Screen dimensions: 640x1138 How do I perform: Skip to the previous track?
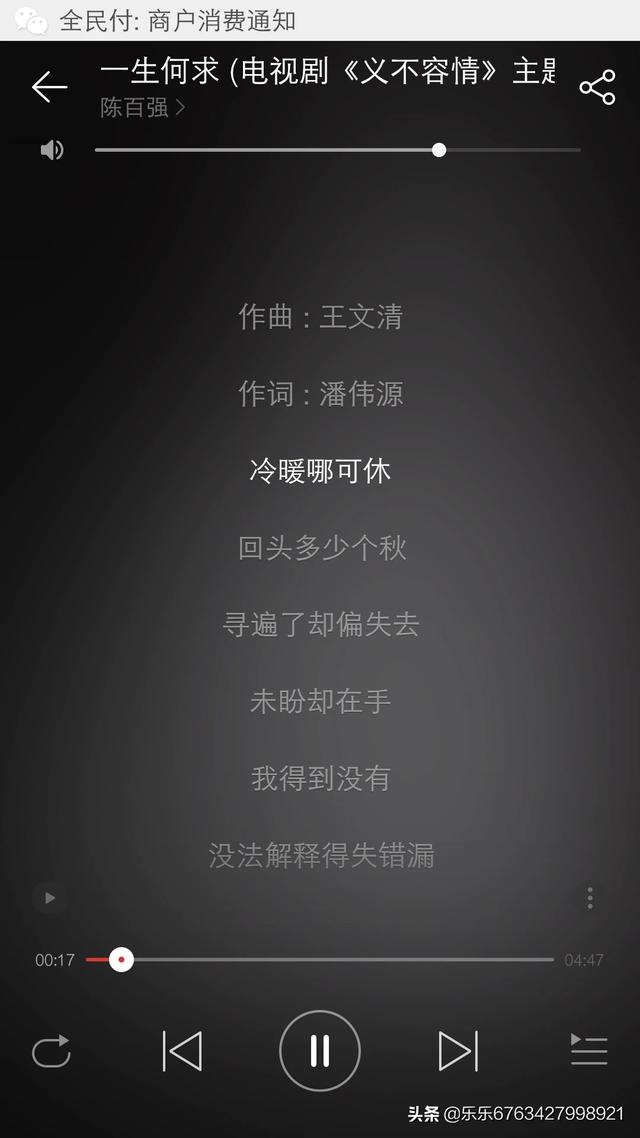pos(182,1051)
